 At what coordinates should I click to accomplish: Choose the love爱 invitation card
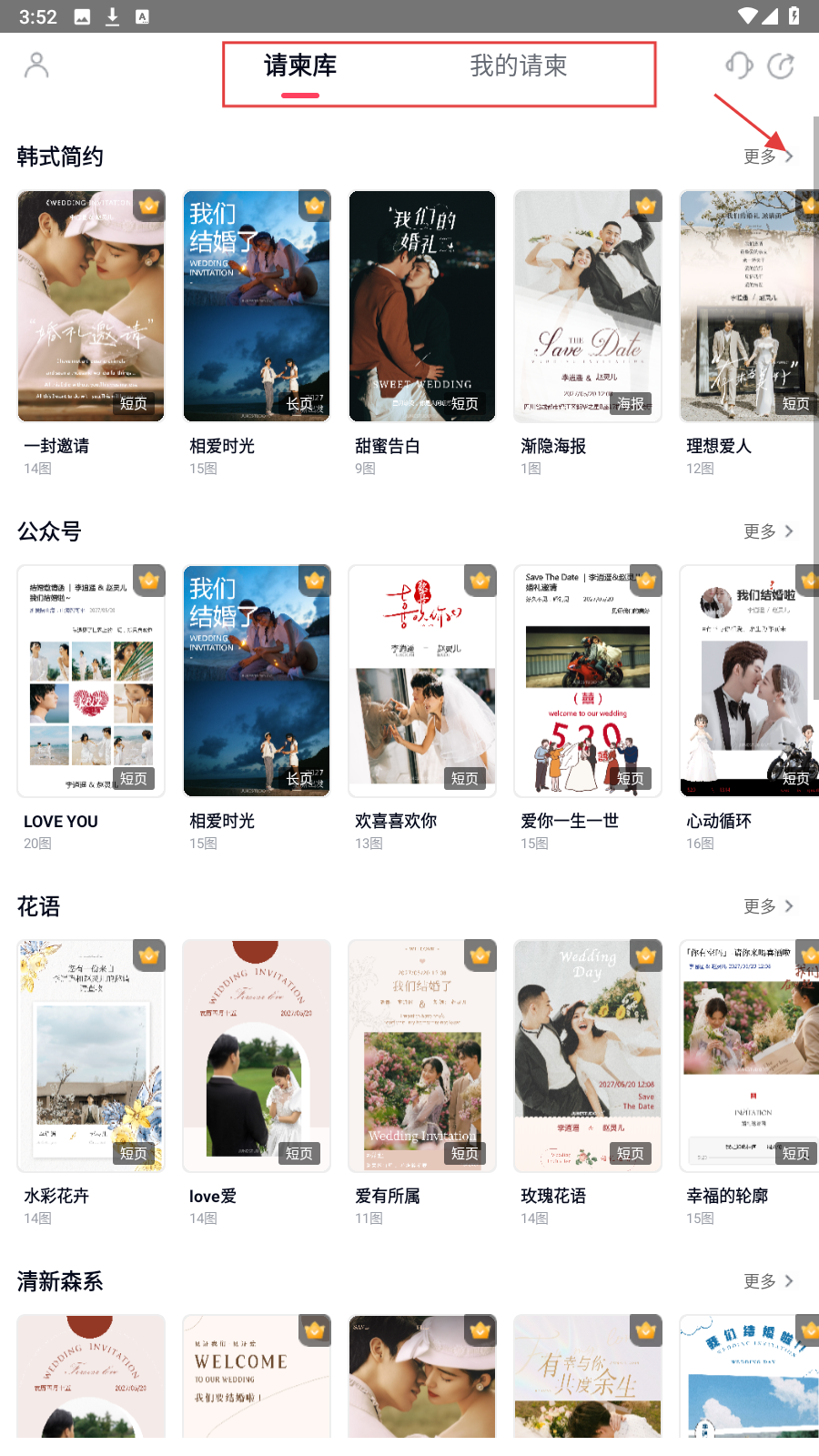257,1057
